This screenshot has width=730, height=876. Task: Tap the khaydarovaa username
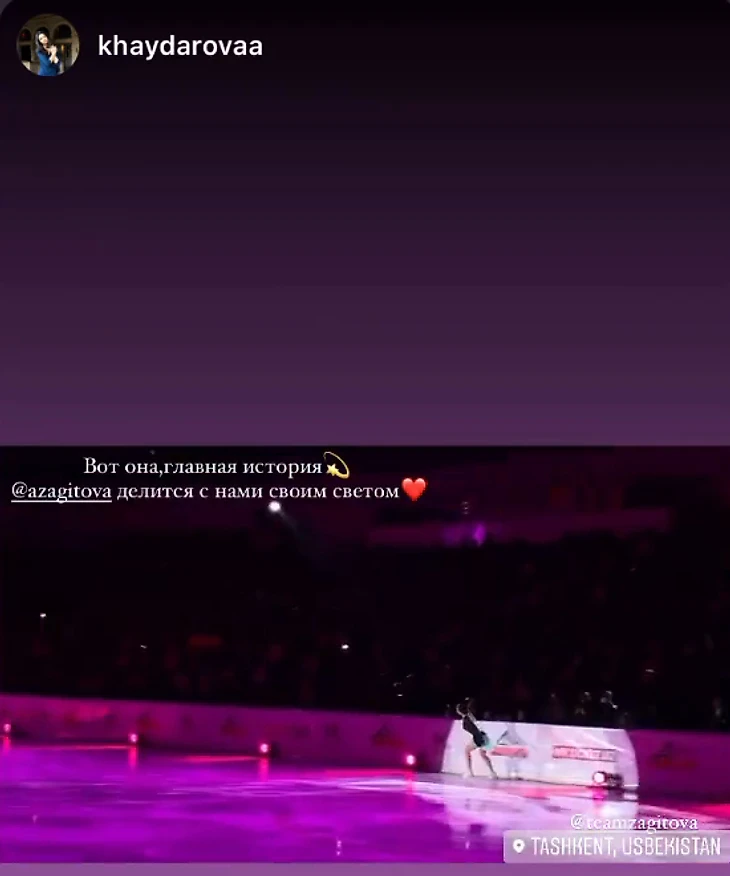180,46
